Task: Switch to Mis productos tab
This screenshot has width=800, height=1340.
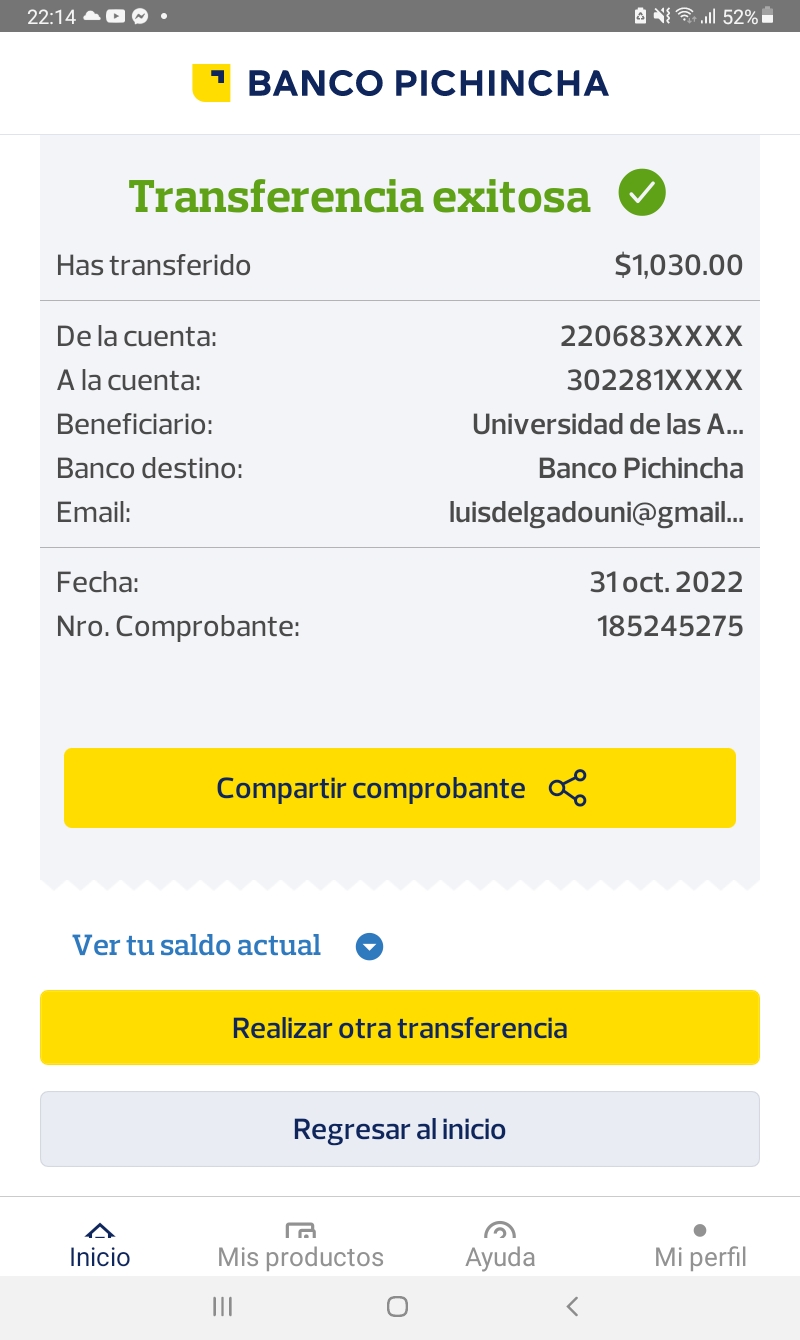Action: point(300,1248)
